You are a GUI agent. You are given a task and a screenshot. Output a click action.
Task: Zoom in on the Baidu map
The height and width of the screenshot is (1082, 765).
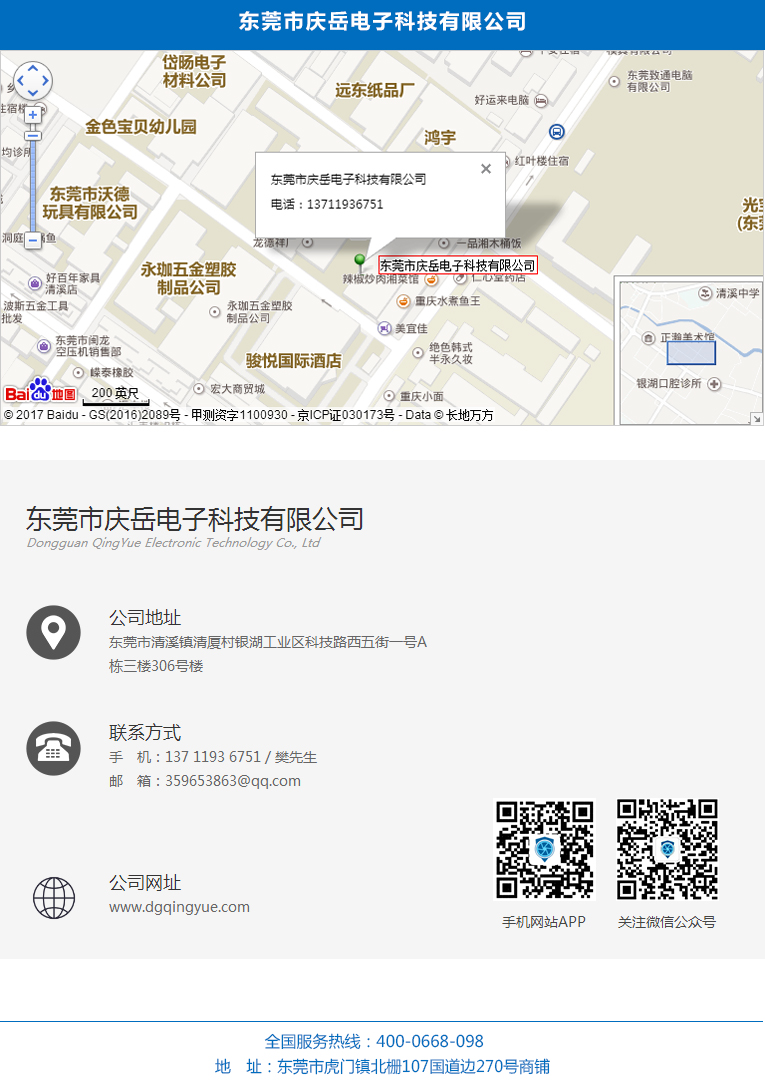pos(33,115)
